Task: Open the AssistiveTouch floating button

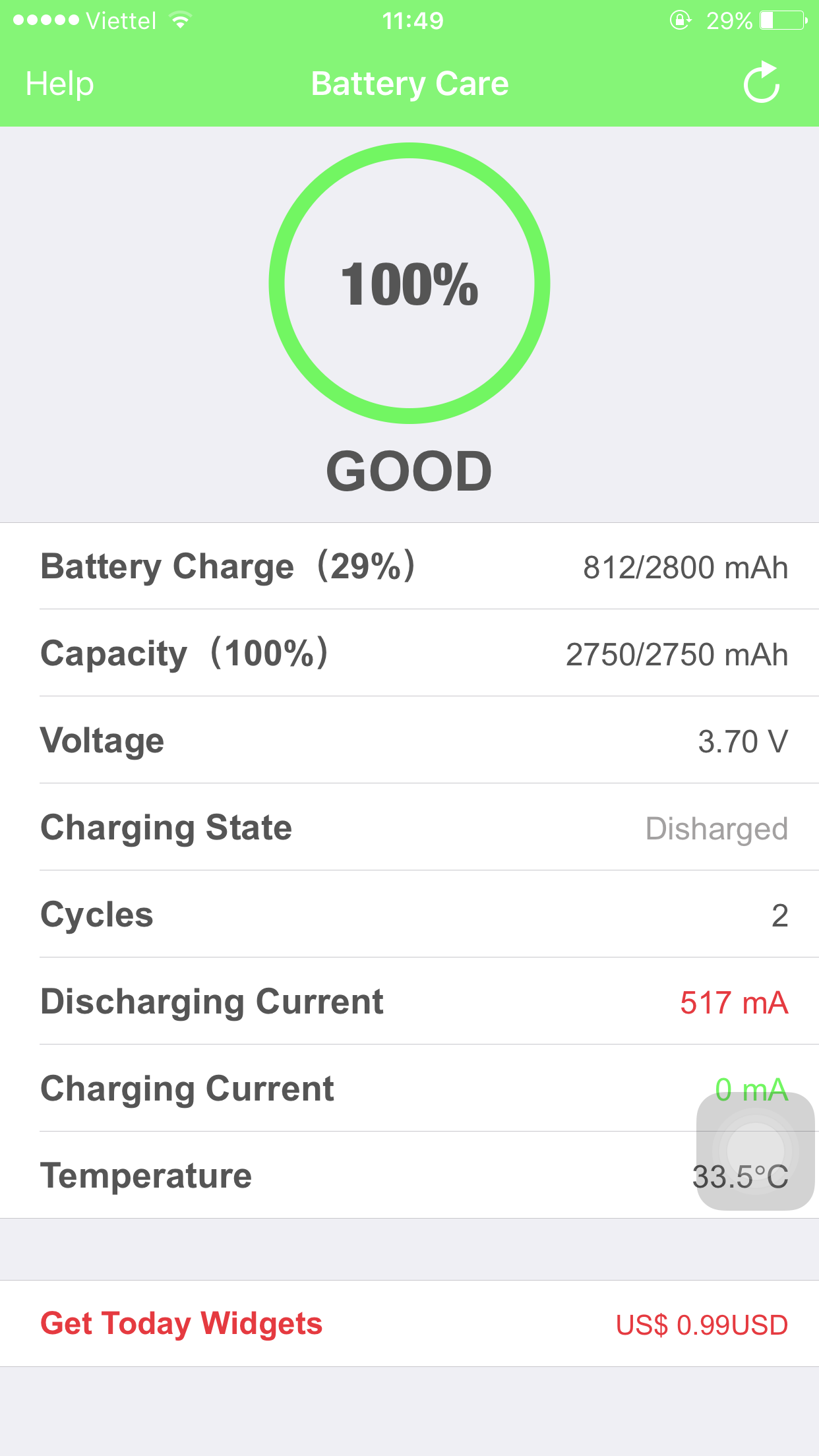Action: [756, 1151]
